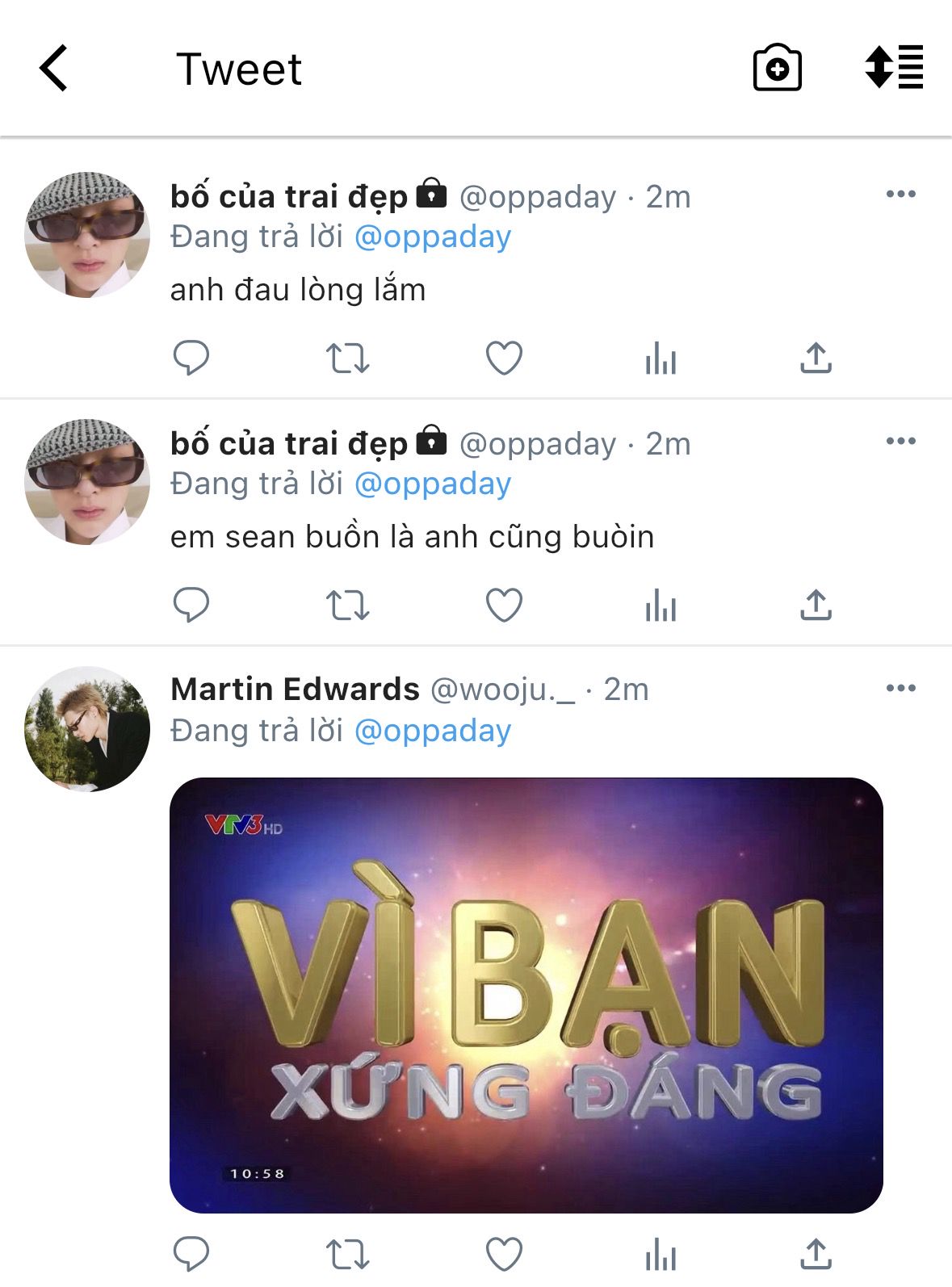The width and height of the screenshot is (952, 1287).
Task: Open the @oppaday mention in Martin Edwards' reply
Action: coord(433,731)
